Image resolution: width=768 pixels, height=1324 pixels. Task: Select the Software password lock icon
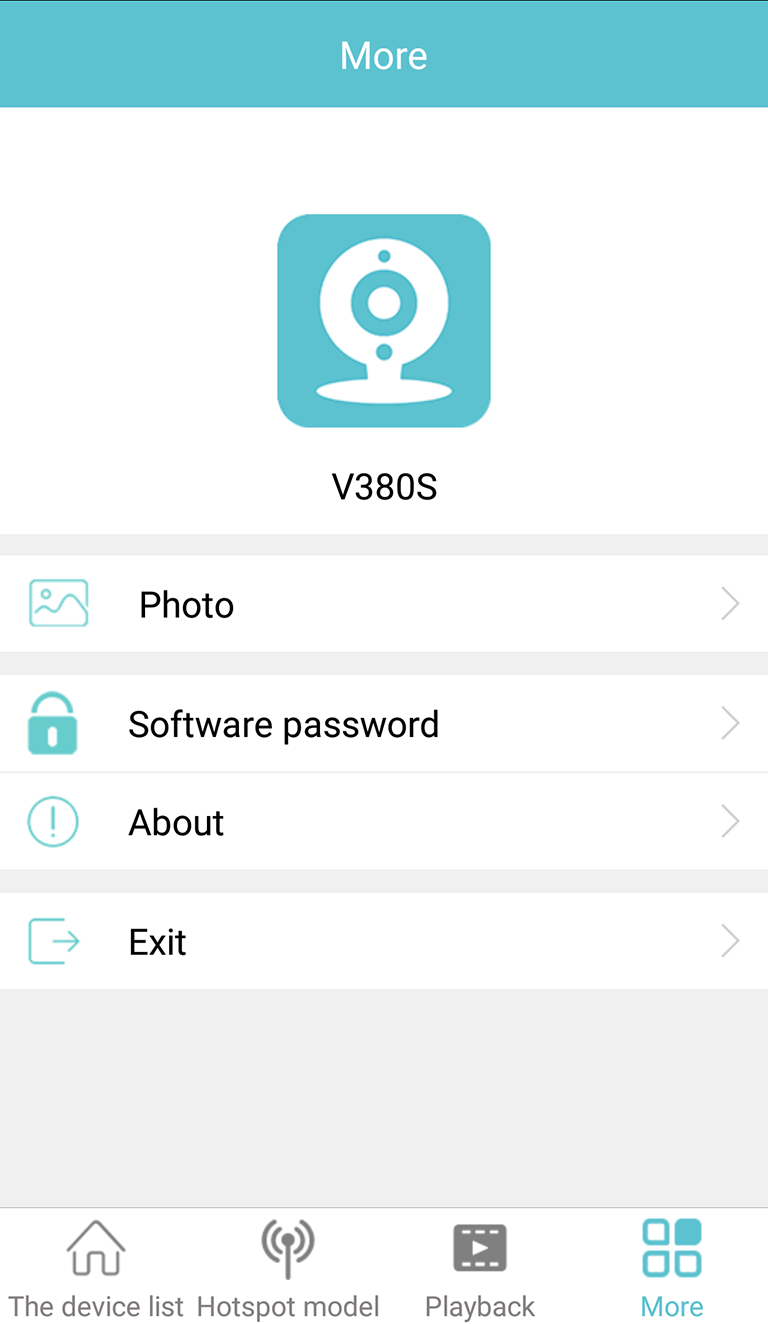(x=52, y=723)
